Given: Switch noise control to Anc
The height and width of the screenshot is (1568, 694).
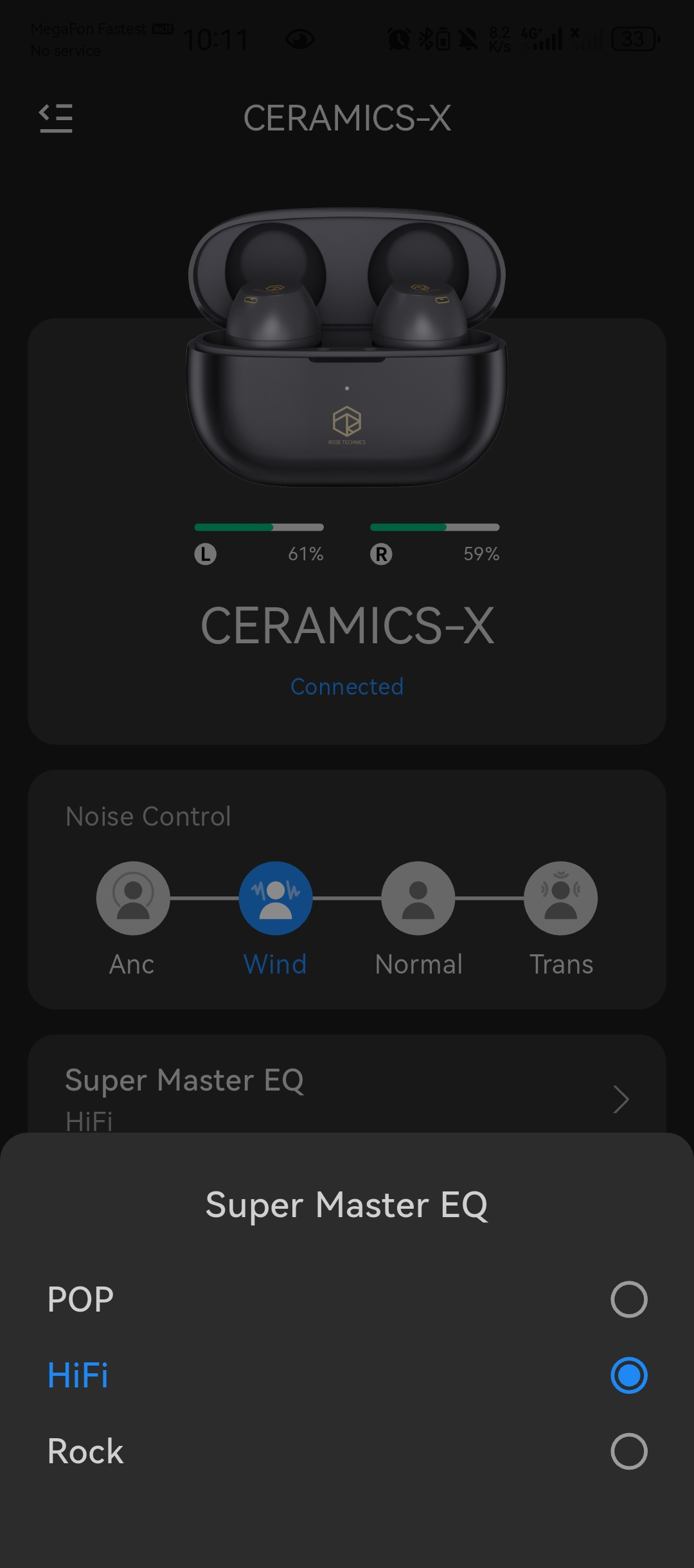Looking at the screenshot, I should point(133,898).
